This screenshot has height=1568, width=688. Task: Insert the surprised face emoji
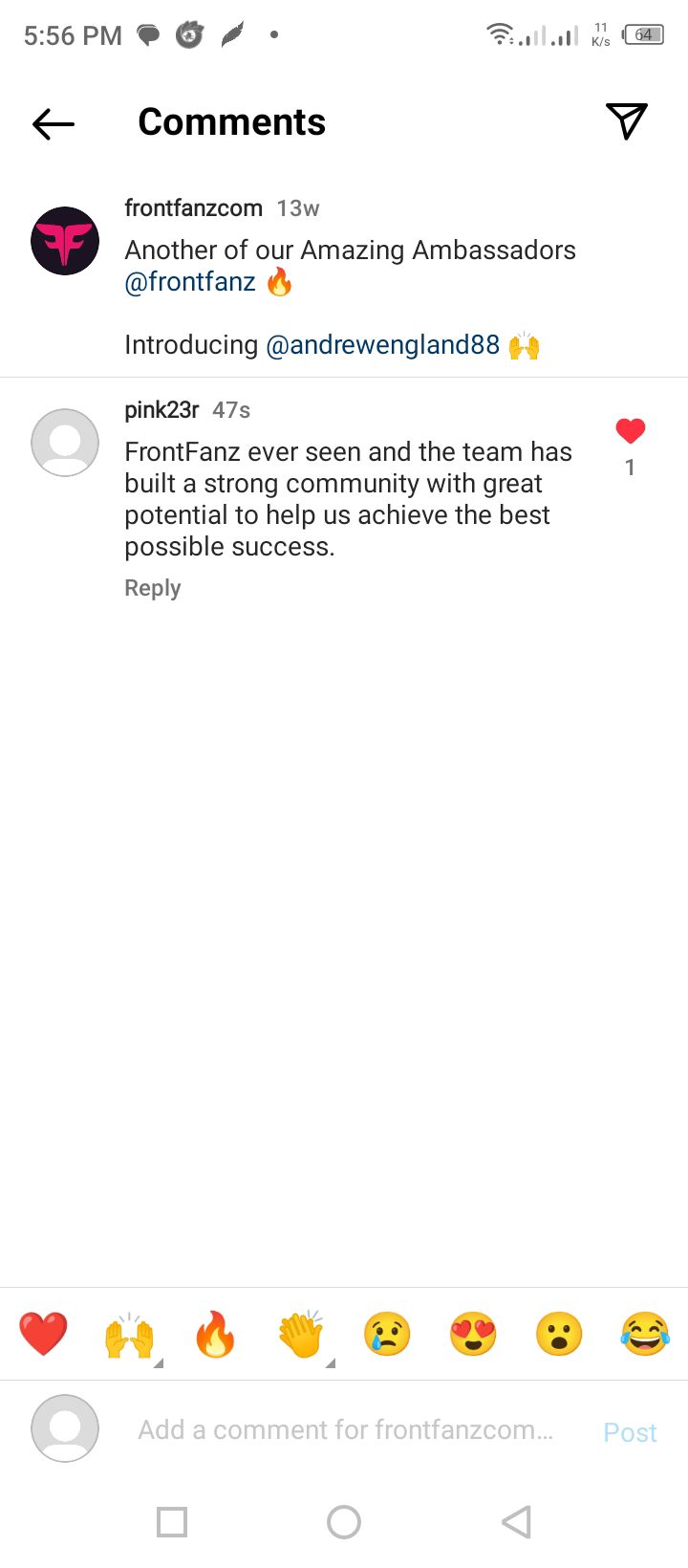click(559, 1334)
